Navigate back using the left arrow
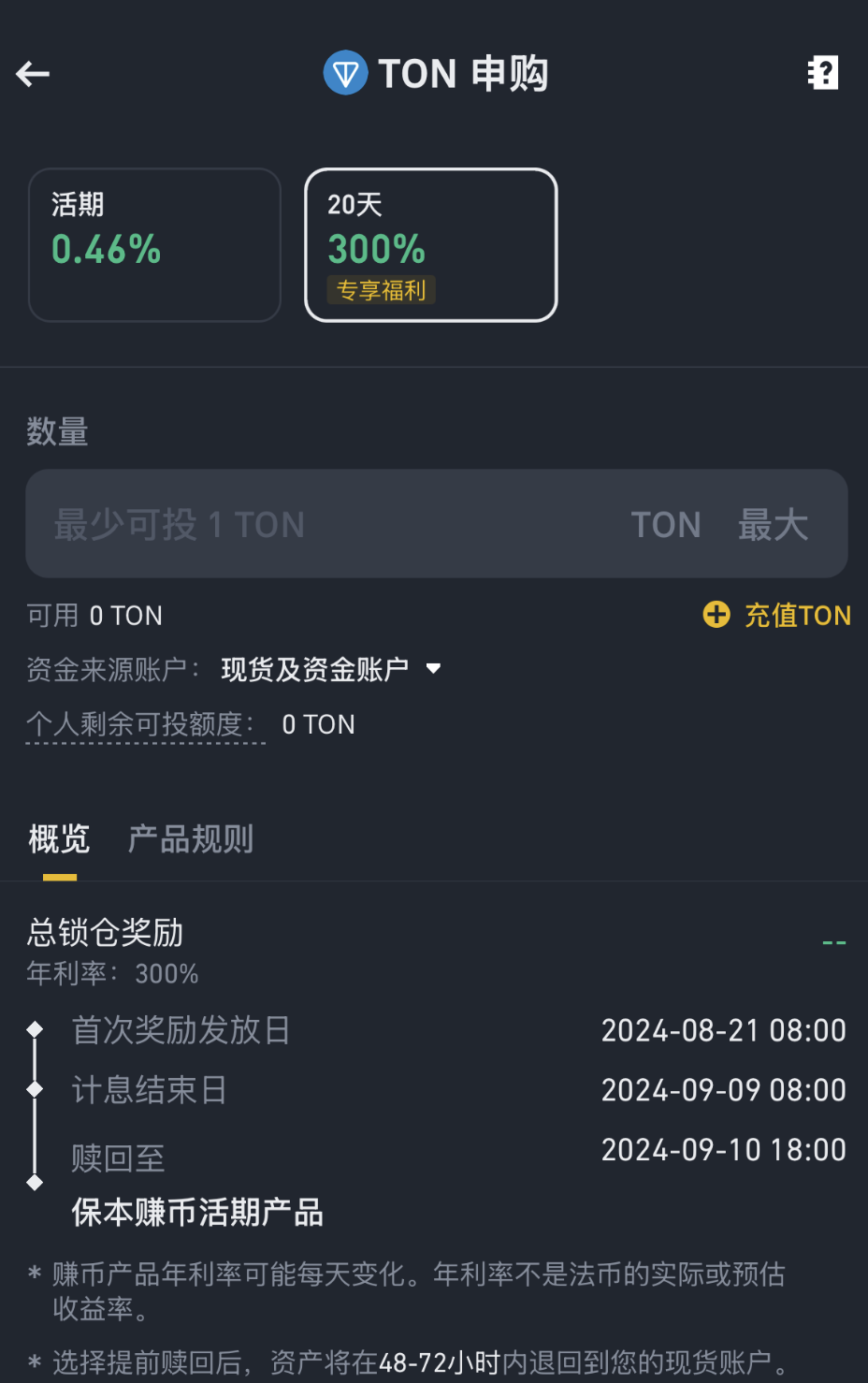Screen dimensions: 868x1383 point(32,73)
